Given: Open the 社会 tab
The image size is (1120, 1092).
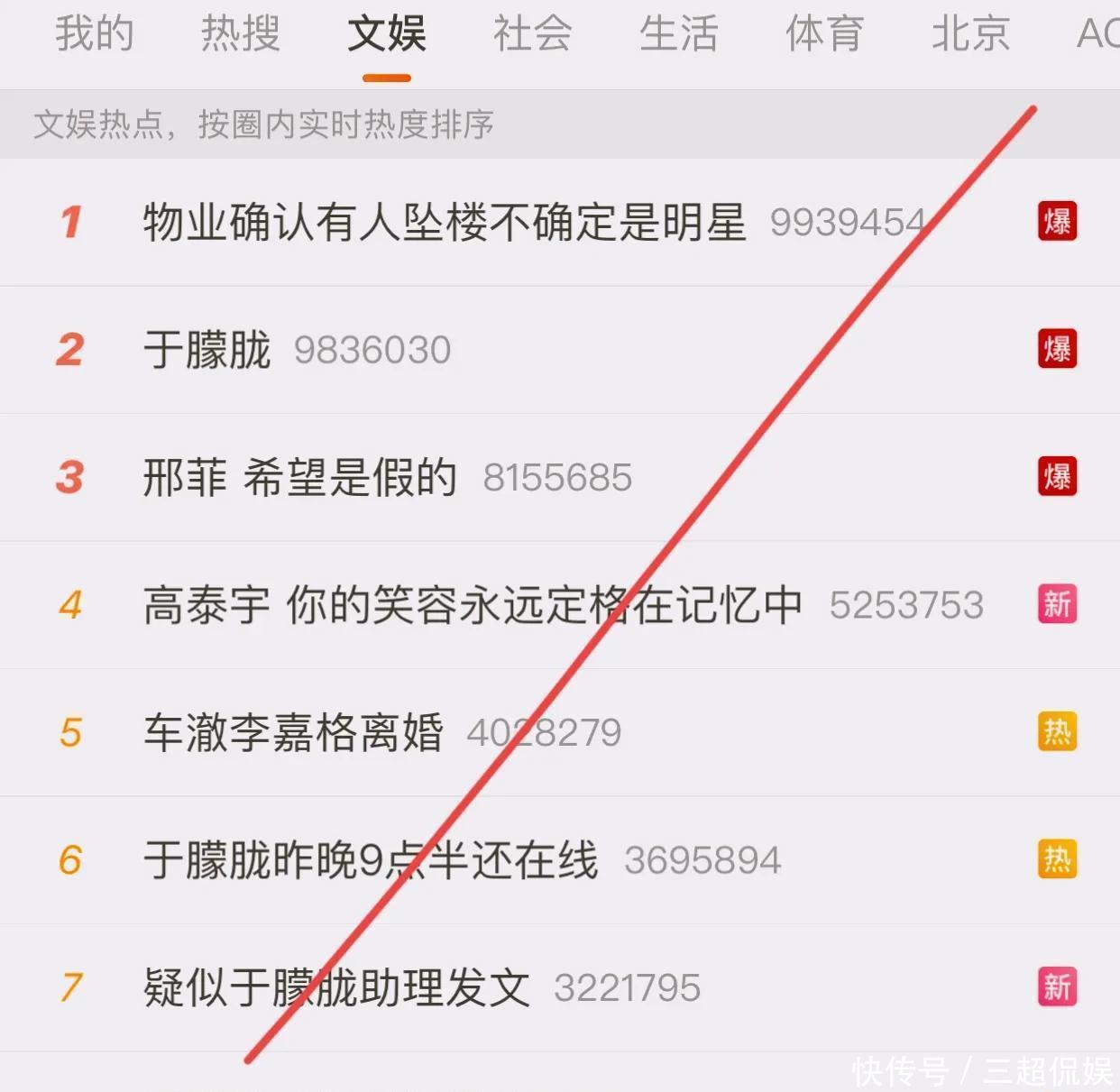Looking at the screenshot, I should (x=532, y=34).
